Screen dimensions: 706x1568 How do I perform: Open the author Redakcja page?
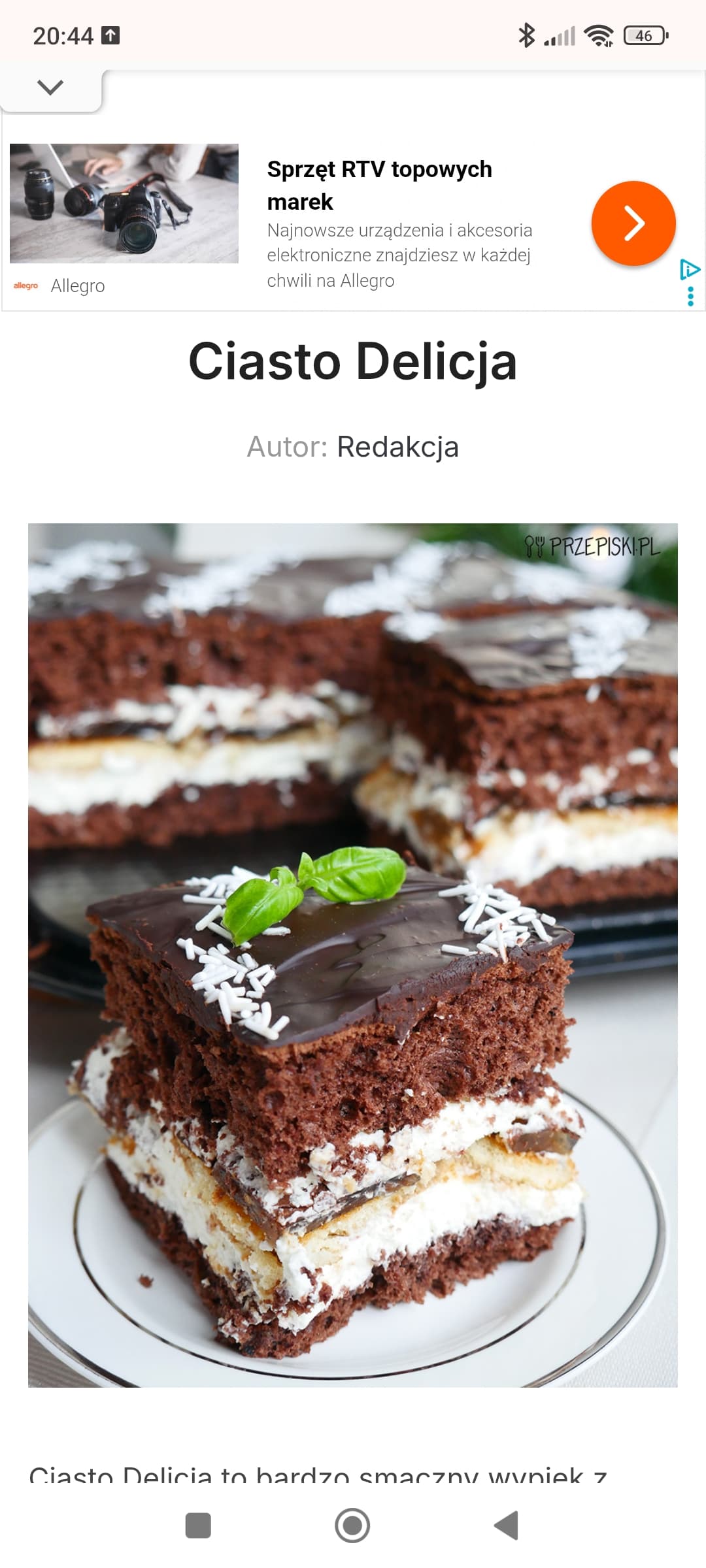[397, 448]
